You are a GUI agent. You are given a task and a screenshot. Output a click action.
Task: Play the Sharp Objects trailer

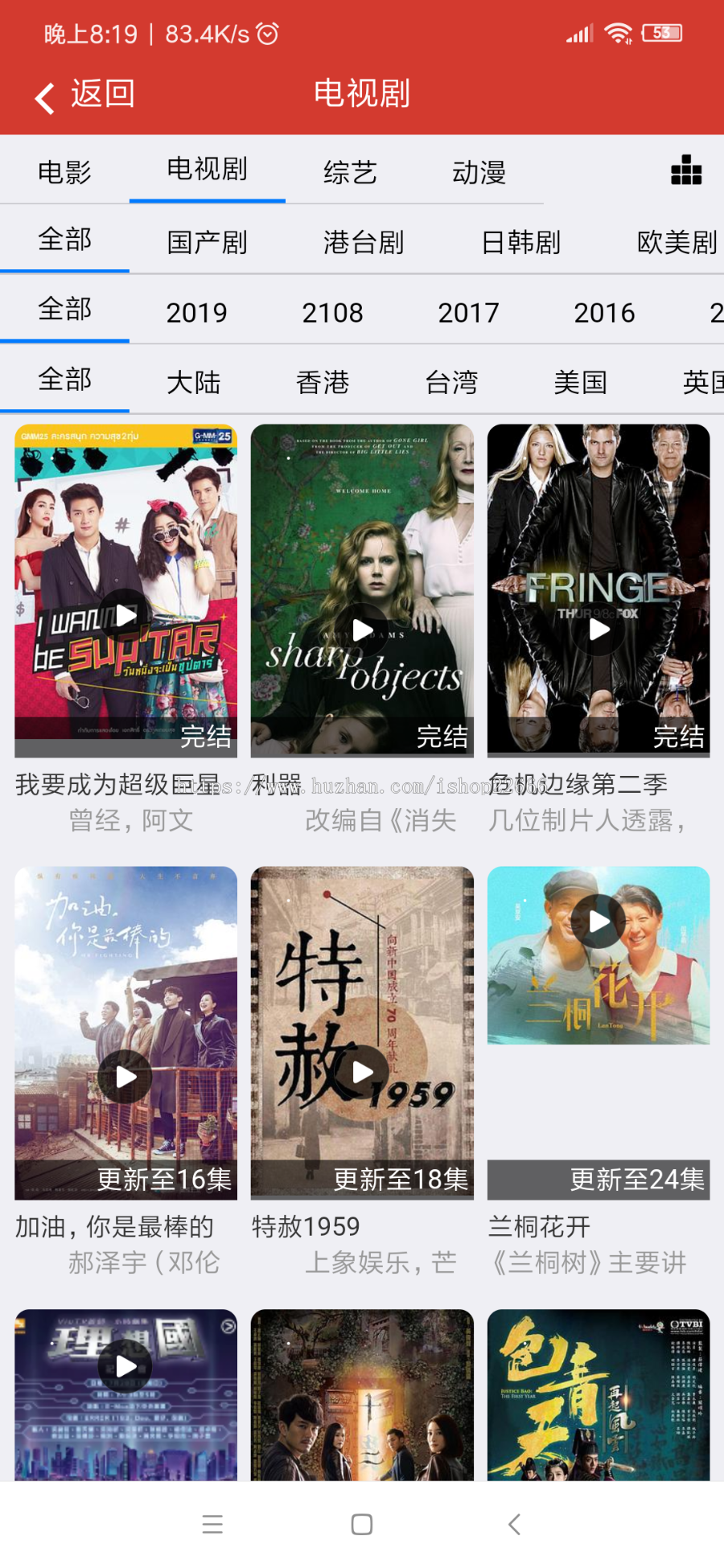(x=361, y=630)
